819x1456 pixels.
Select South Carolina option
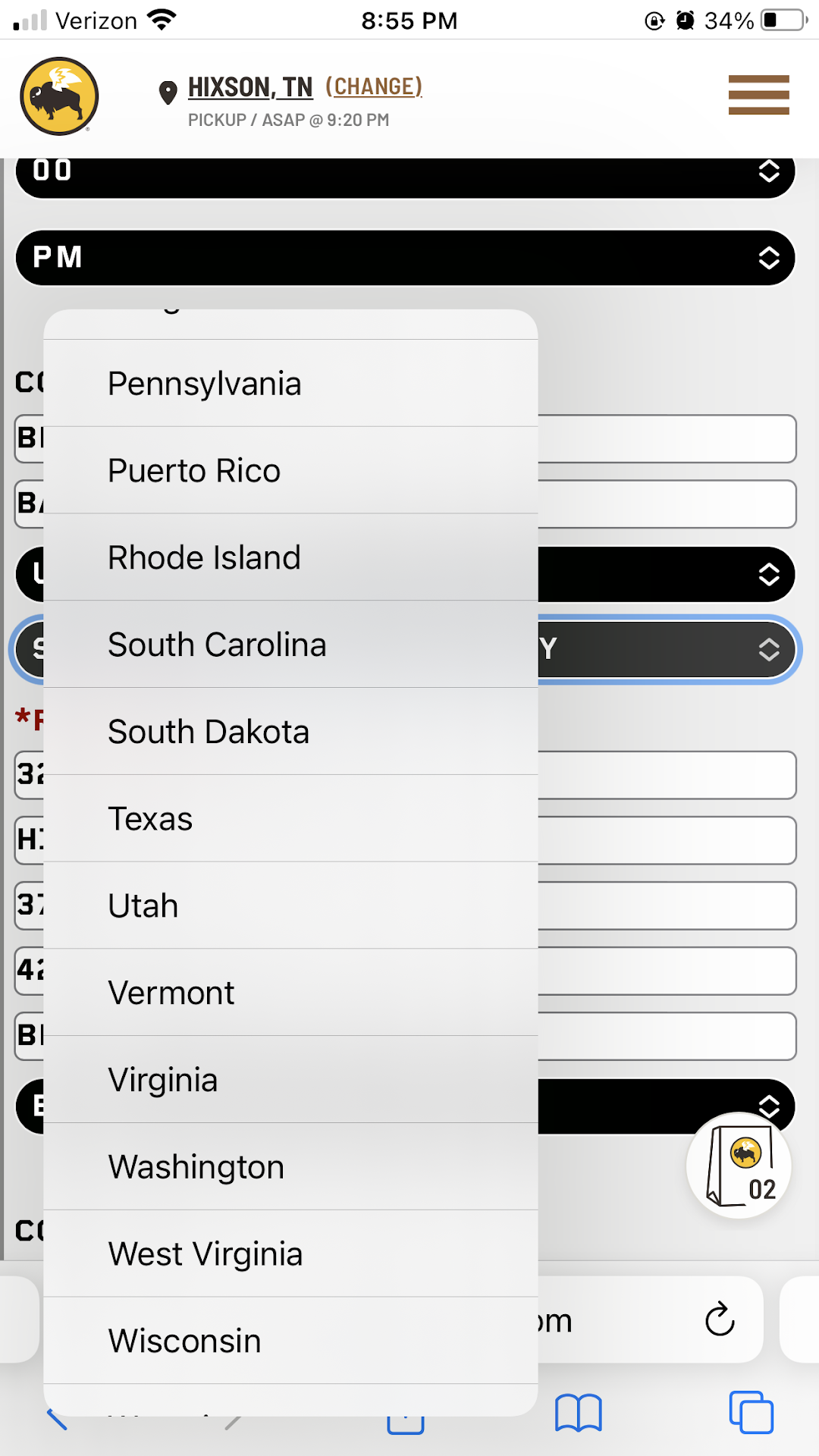click(x=290, y=645)
